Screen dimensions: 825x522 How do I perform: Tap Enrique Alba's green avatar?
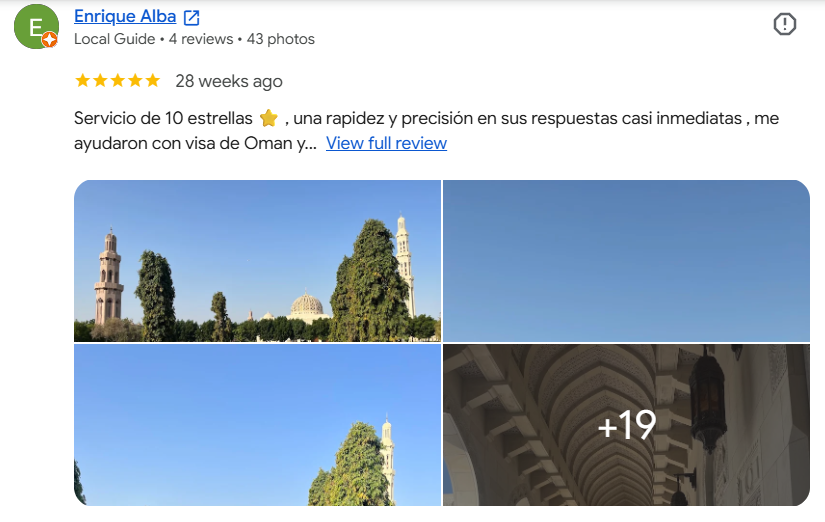(36, 27)
